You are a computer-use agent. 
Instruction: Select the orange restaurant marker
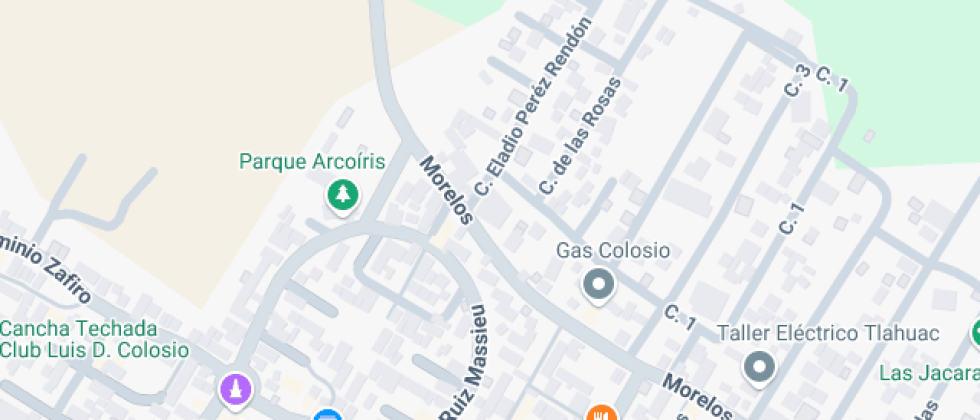(600, 412)
